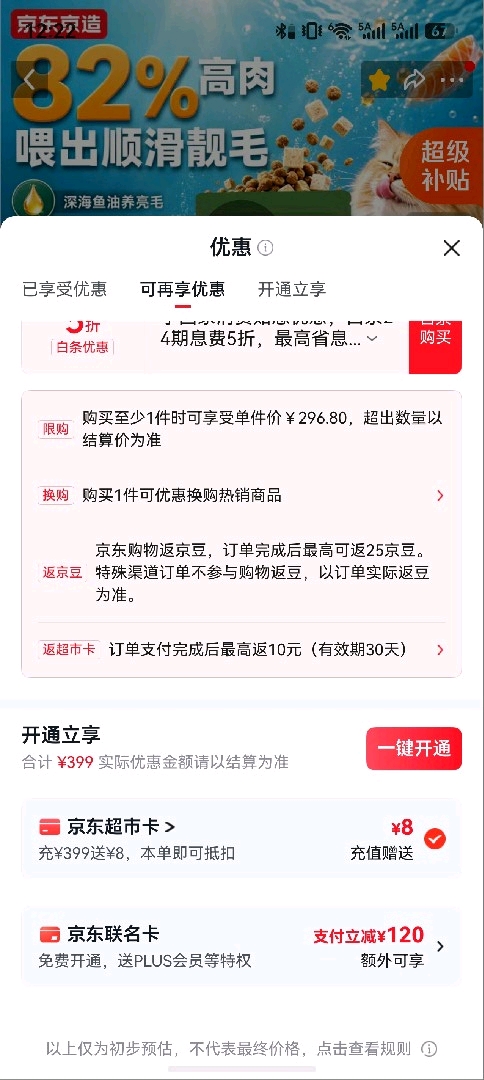Share this product
The height and width of the screenshot is (1080, 484).
pyautogui.click(x=414, y=80)
